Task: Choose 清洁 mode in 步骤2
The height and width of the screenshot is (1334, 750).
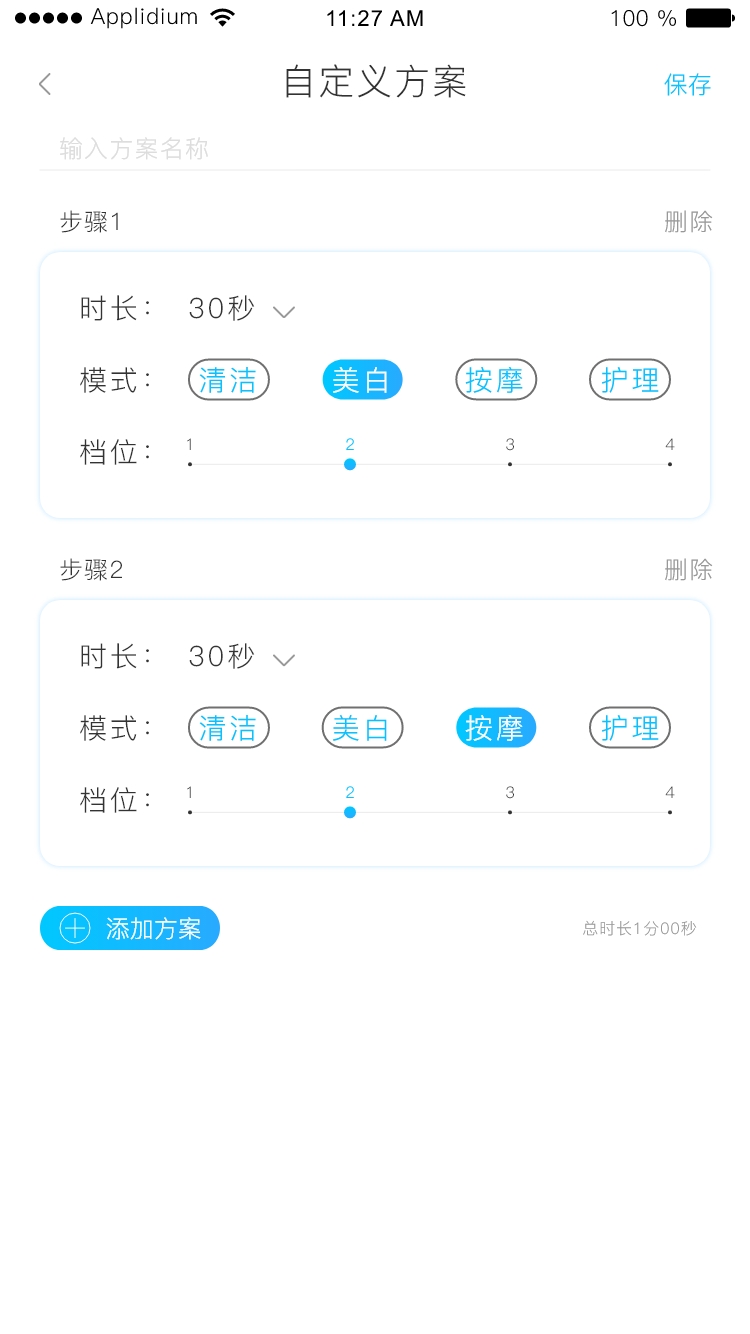Action: tap(229, 728)
